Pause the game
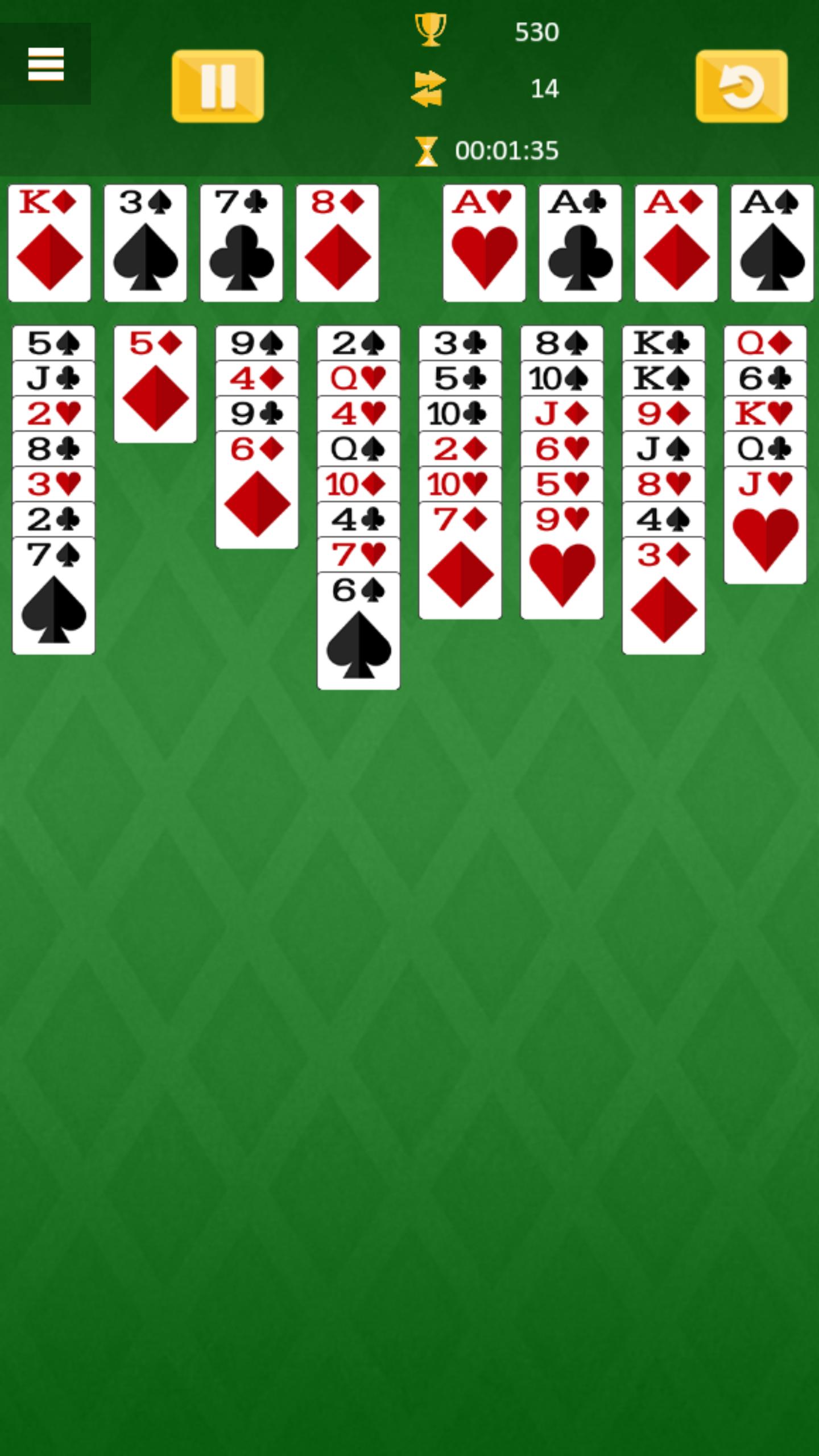The width and height of the screenshot is (819, 1456). pyautogui.click(x=218, y=86)
